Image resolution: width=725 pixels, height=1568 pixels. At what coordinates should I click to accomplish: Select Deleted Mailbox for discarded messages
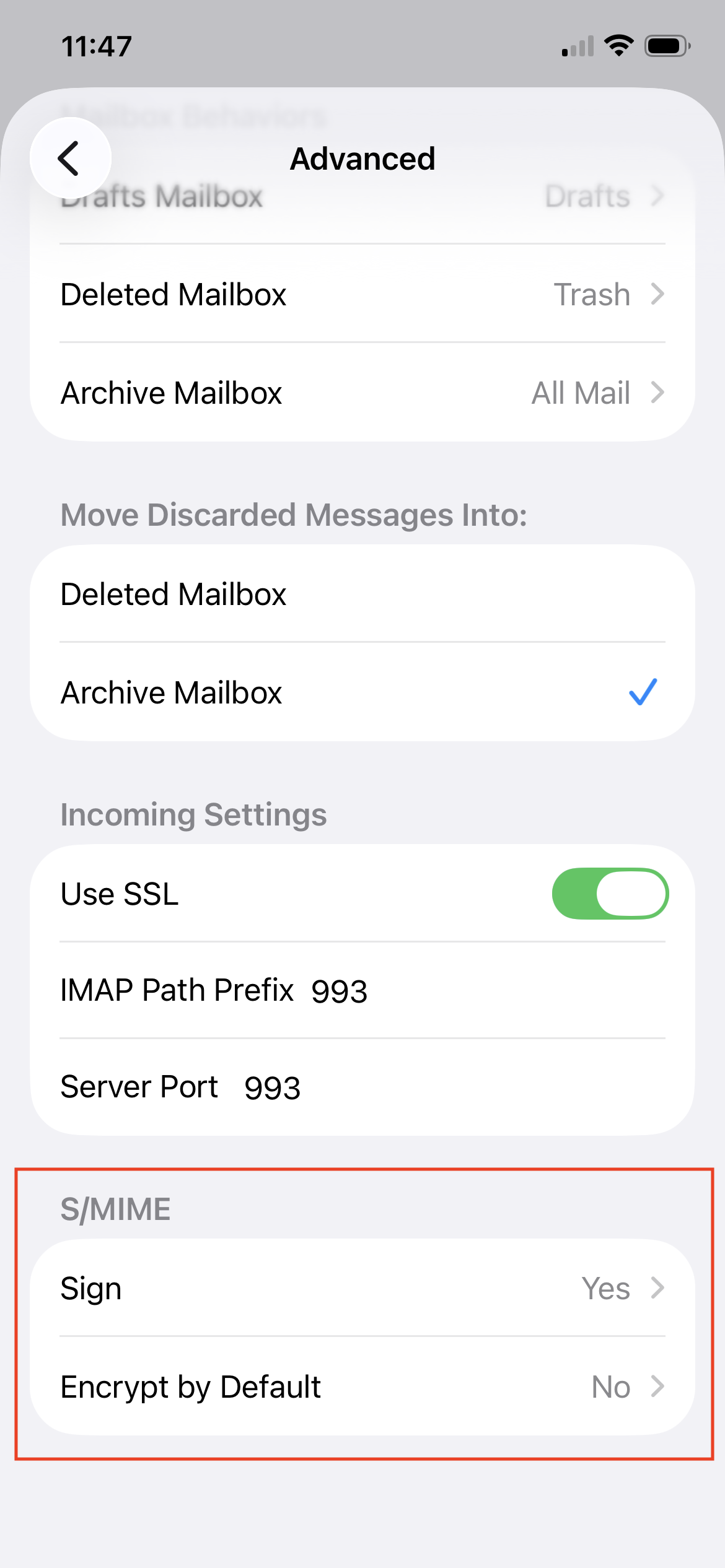coord(362,594)
